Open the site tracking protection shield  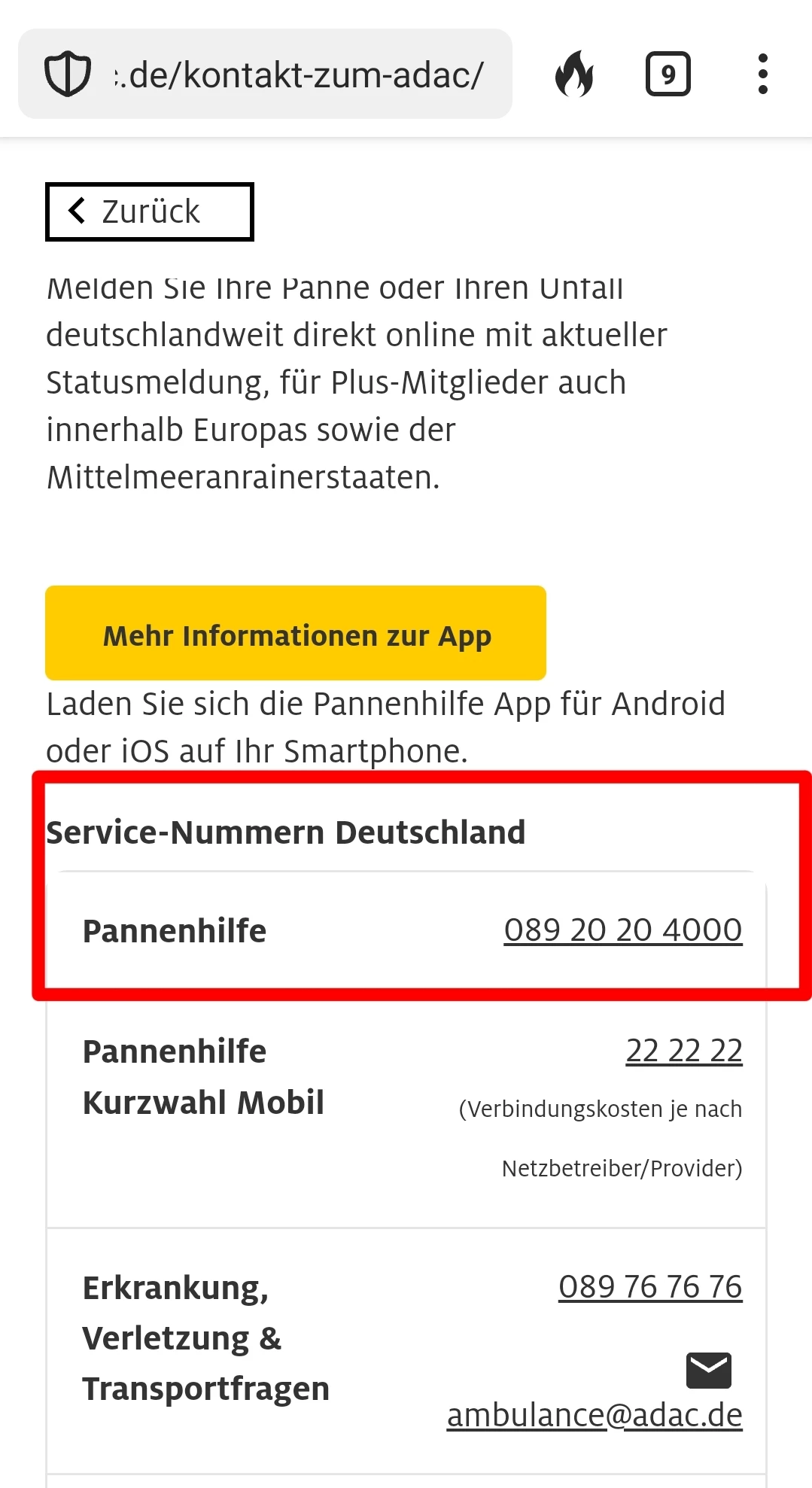68,75
